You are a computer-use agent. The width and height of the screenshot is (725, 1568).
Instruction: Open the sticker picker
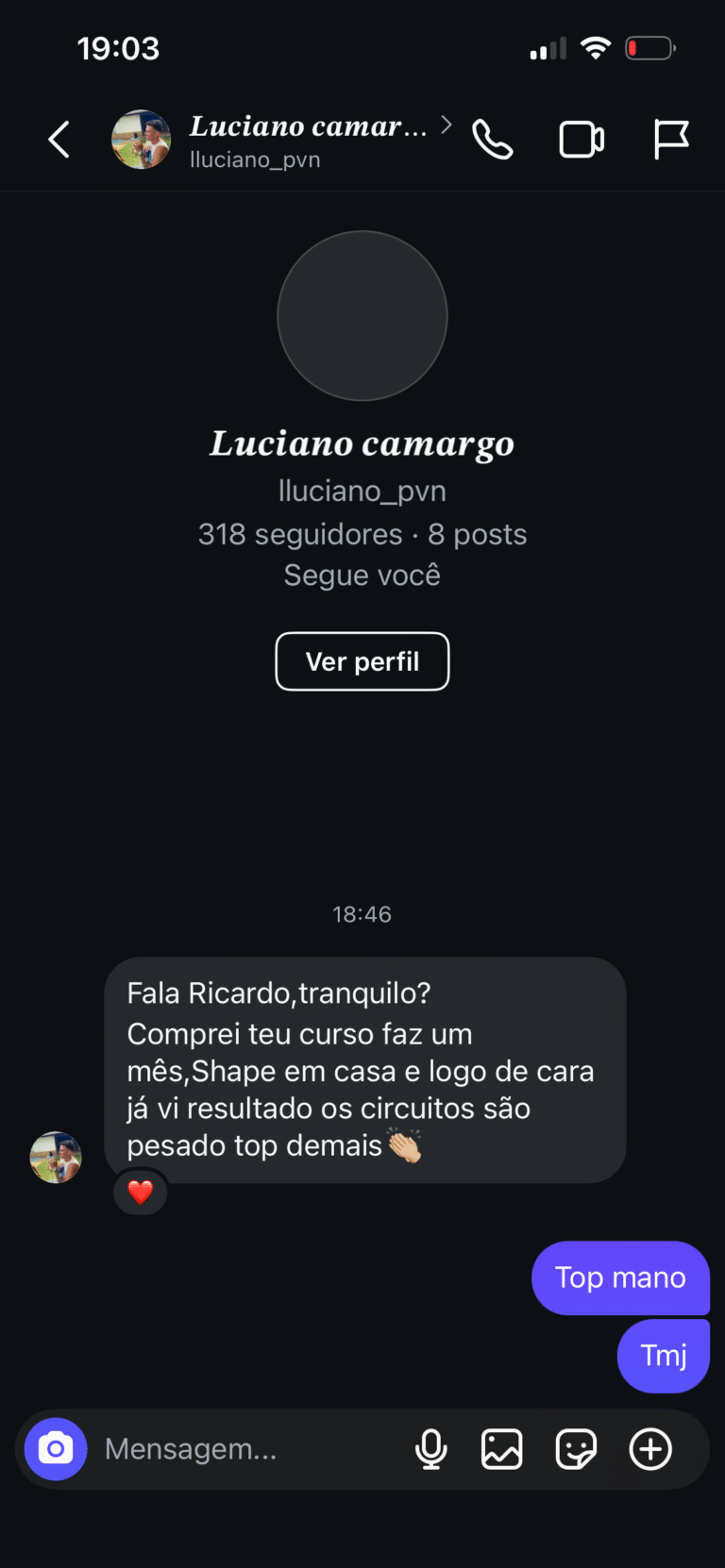pos(575,1448)
